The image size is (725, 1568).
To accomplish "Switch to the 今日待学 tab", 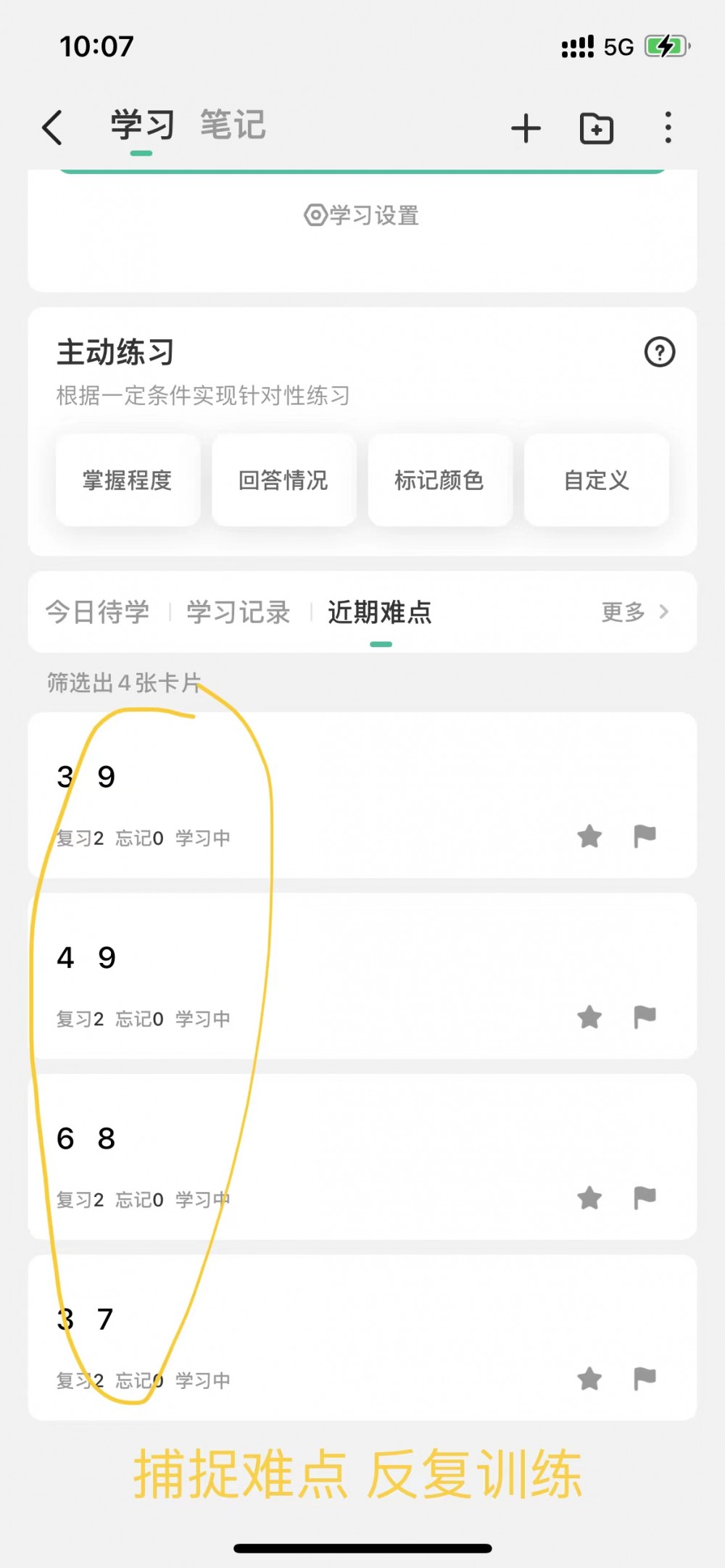I will pyautogui.click(x=97, y=612).
